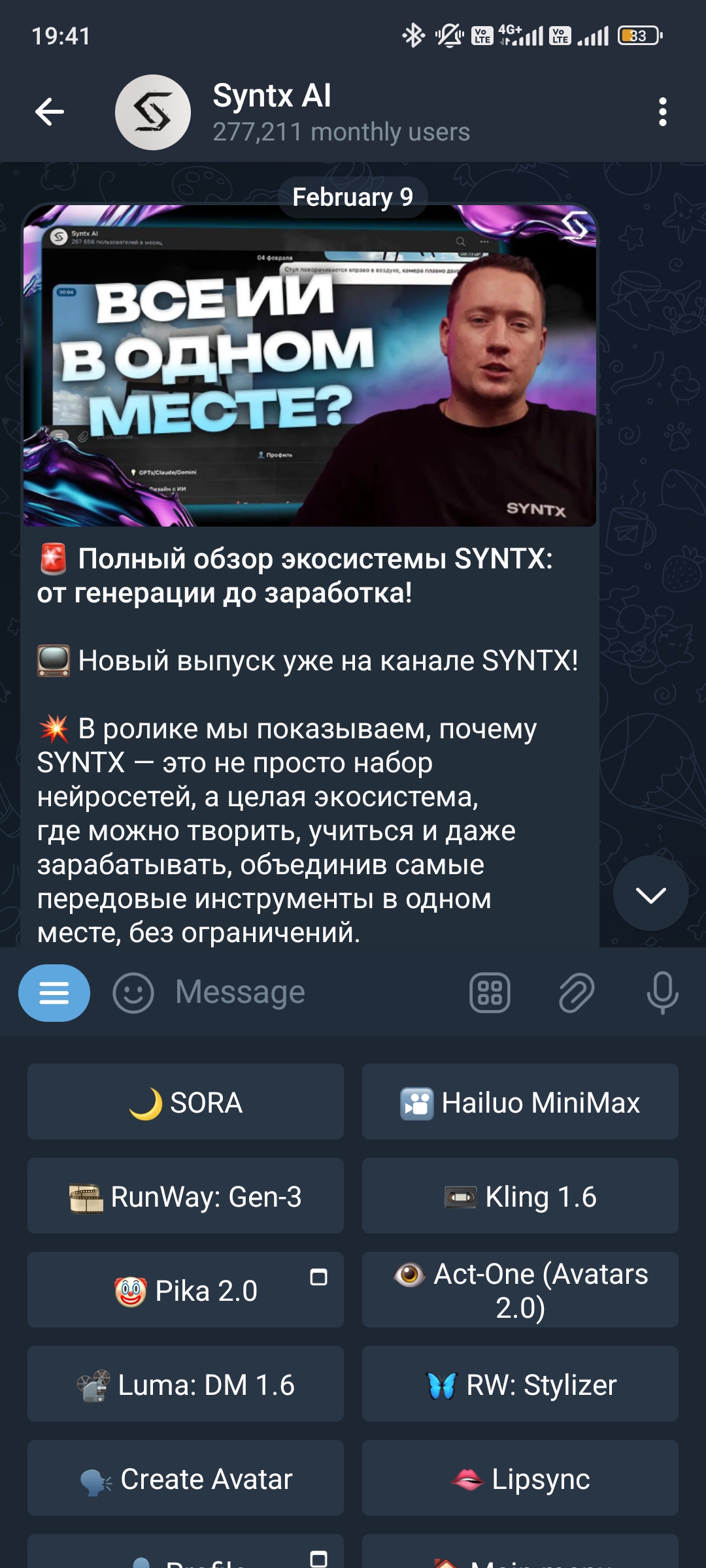
Task: Open the overflow menu of the chat
Action: (662, 112)
